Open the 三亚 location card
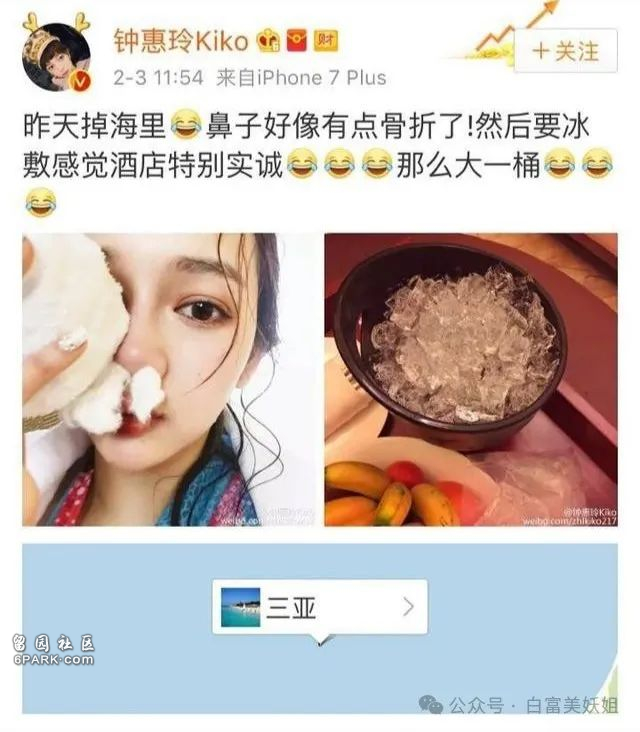 tap(319, 606)
